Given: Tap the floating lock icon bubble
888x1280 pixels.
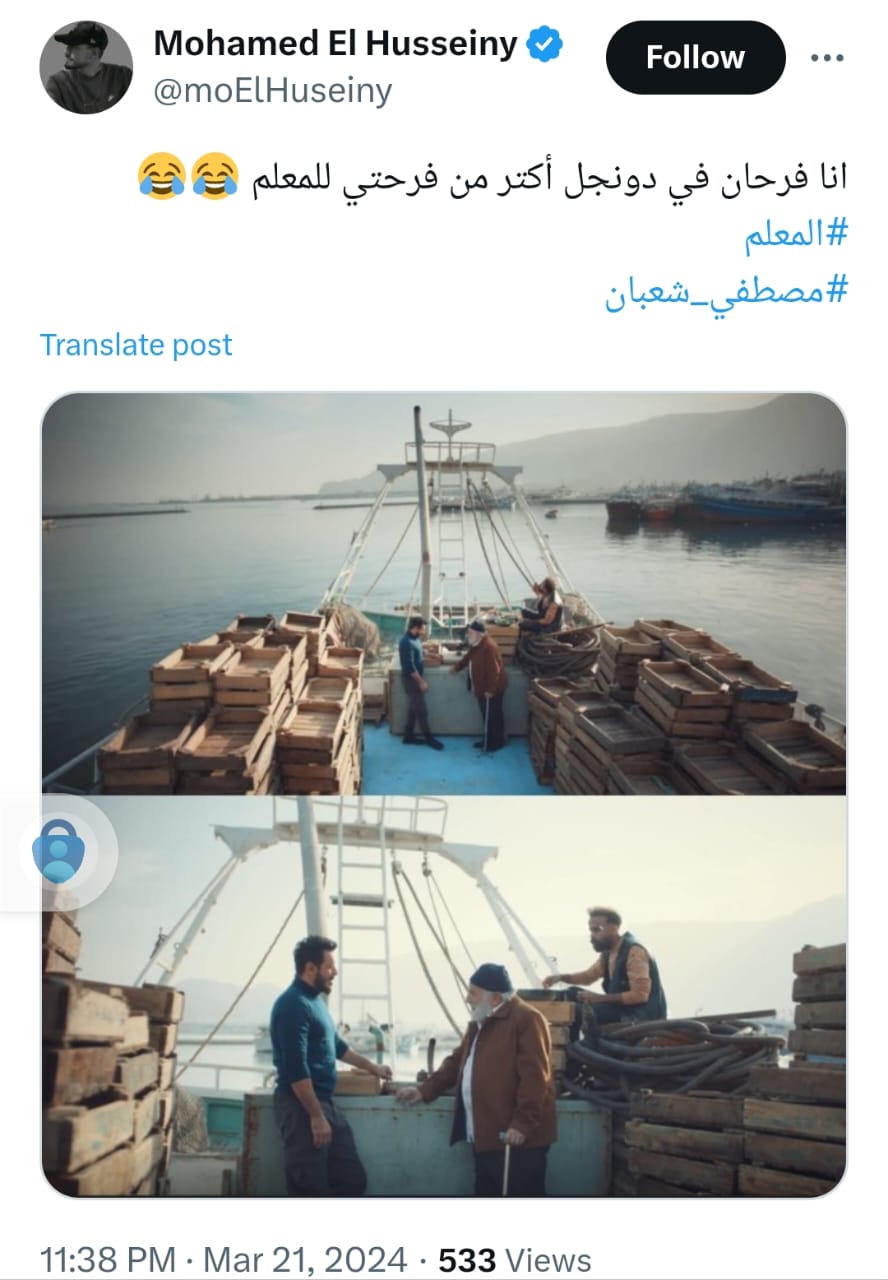Looking at the screenshot, I should click(x=58, y=852).
